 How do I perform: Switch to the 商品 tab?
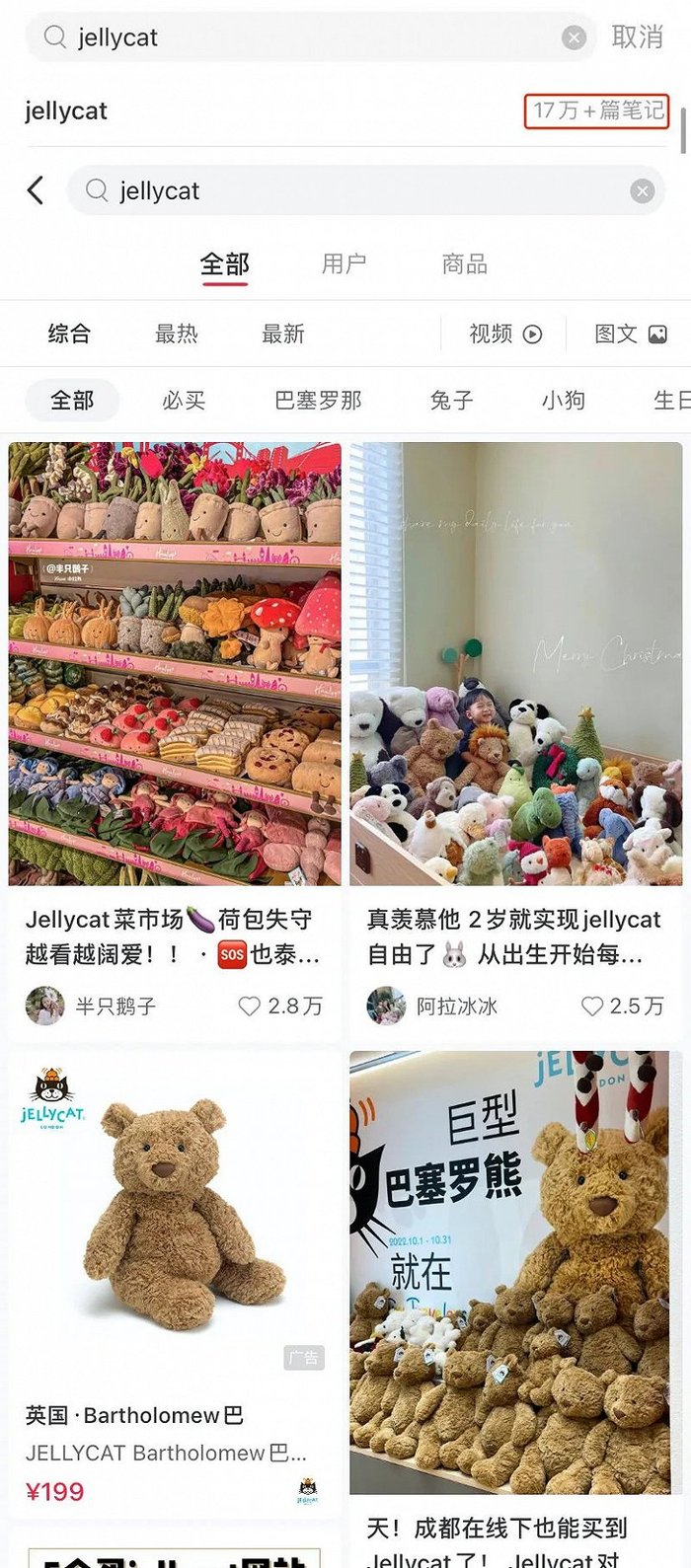click(x=464, y=264)
